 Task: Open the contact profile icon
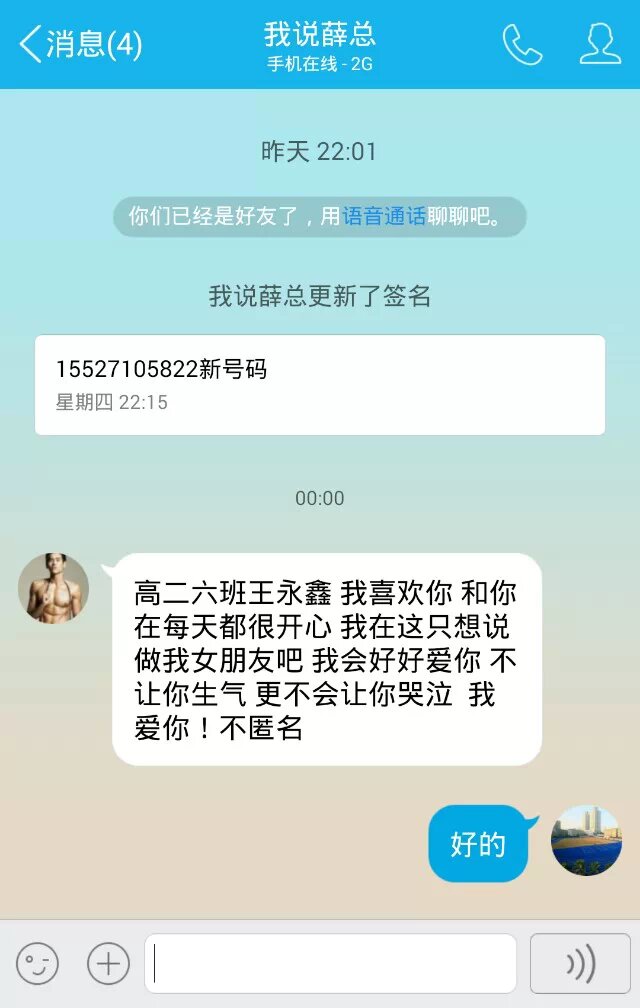click(x=600, y=45)
